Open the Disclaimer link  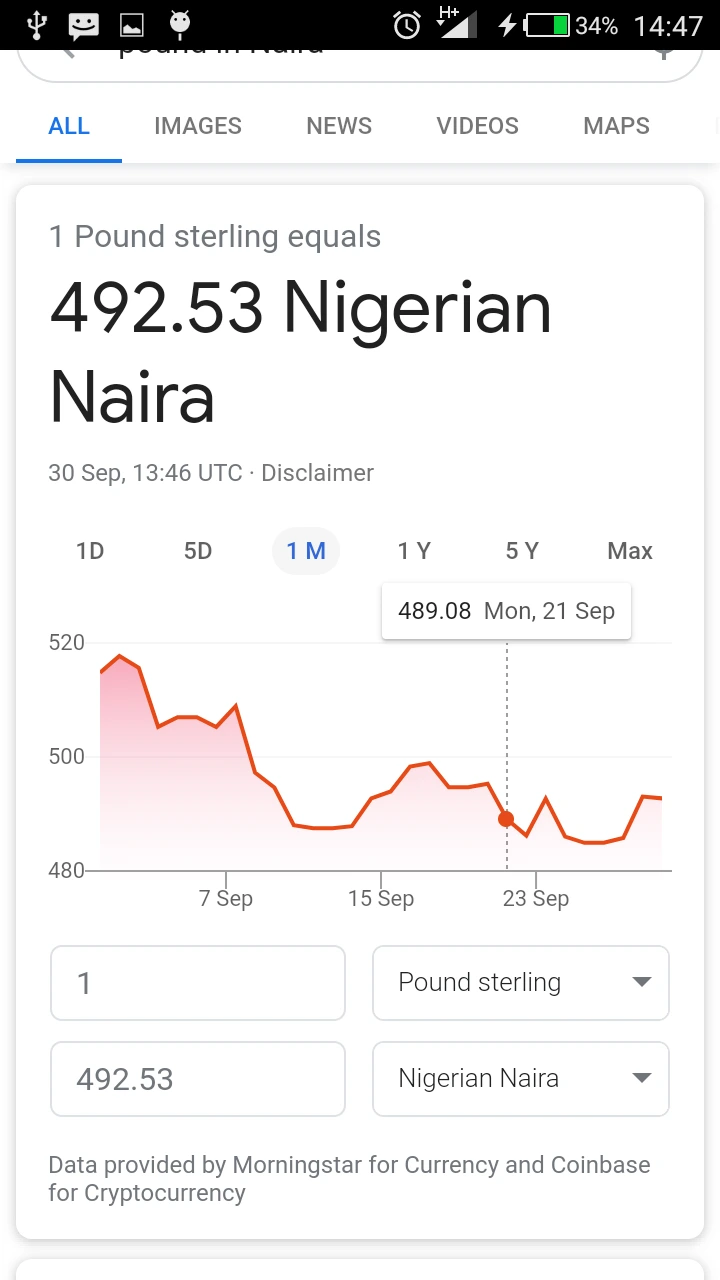[317, 473]
